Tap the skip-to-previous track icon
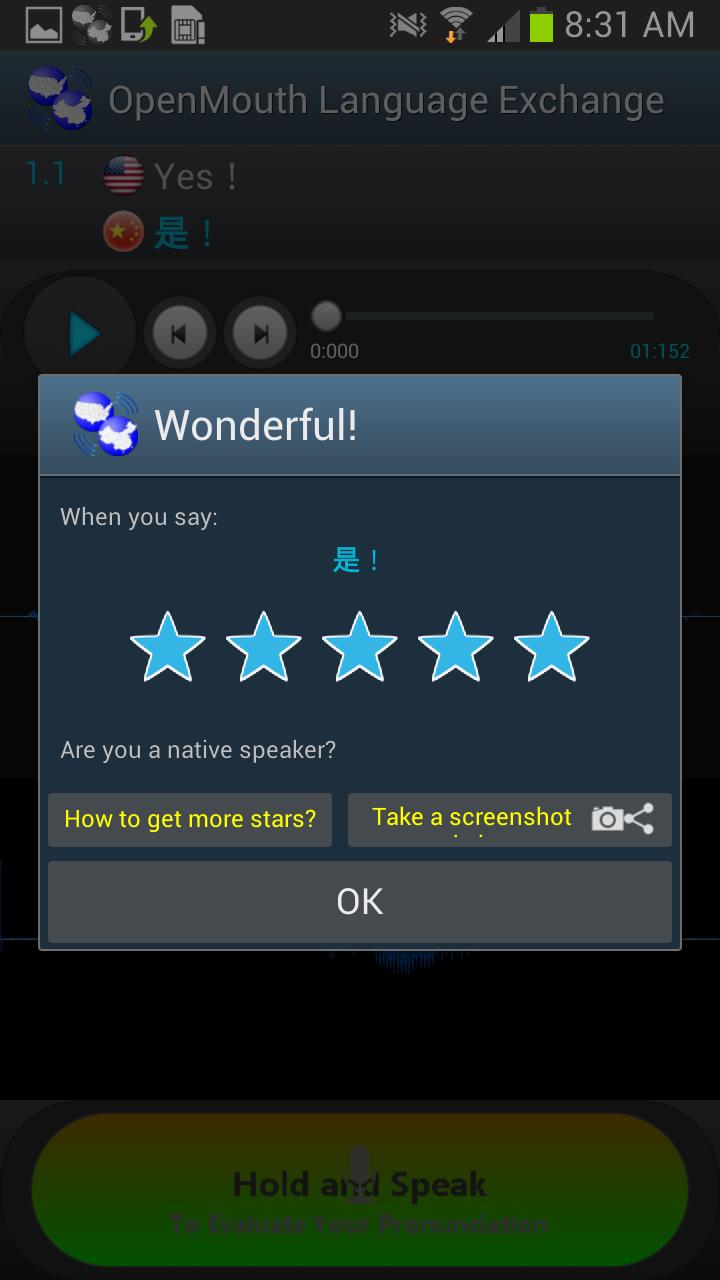Viewport: 720px width, 1280px height. coord(179,332)
